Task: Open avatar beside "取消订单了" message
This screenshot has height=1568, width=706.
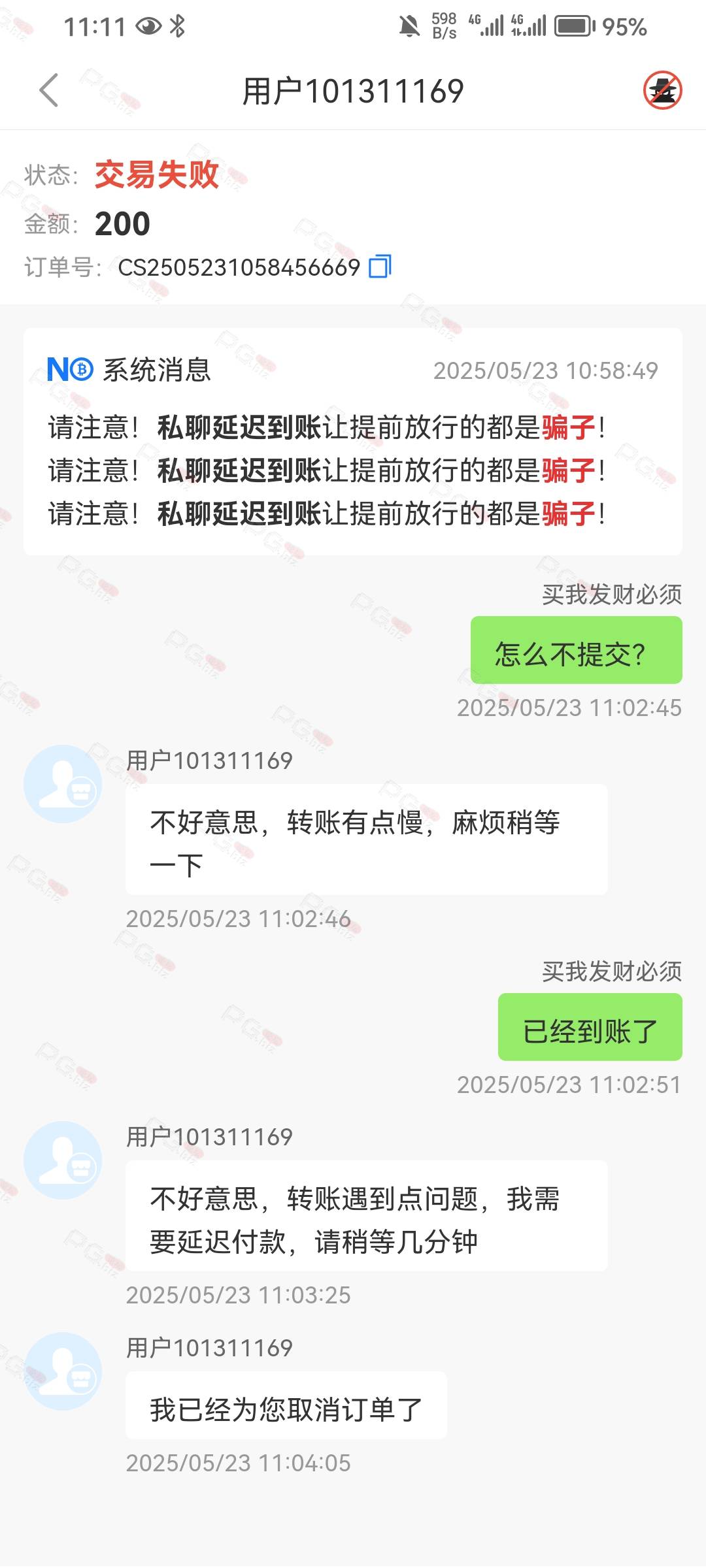Action: pyautogui.click(x=63, y=1371)
